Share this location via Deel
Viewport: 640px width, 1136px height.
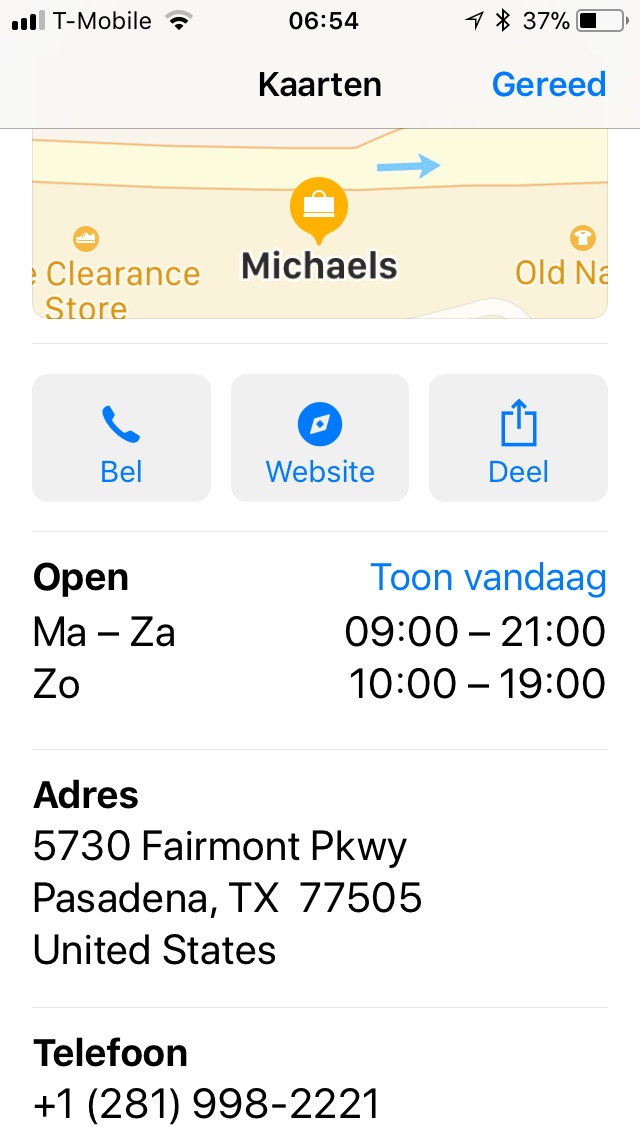tap(518, 438)
